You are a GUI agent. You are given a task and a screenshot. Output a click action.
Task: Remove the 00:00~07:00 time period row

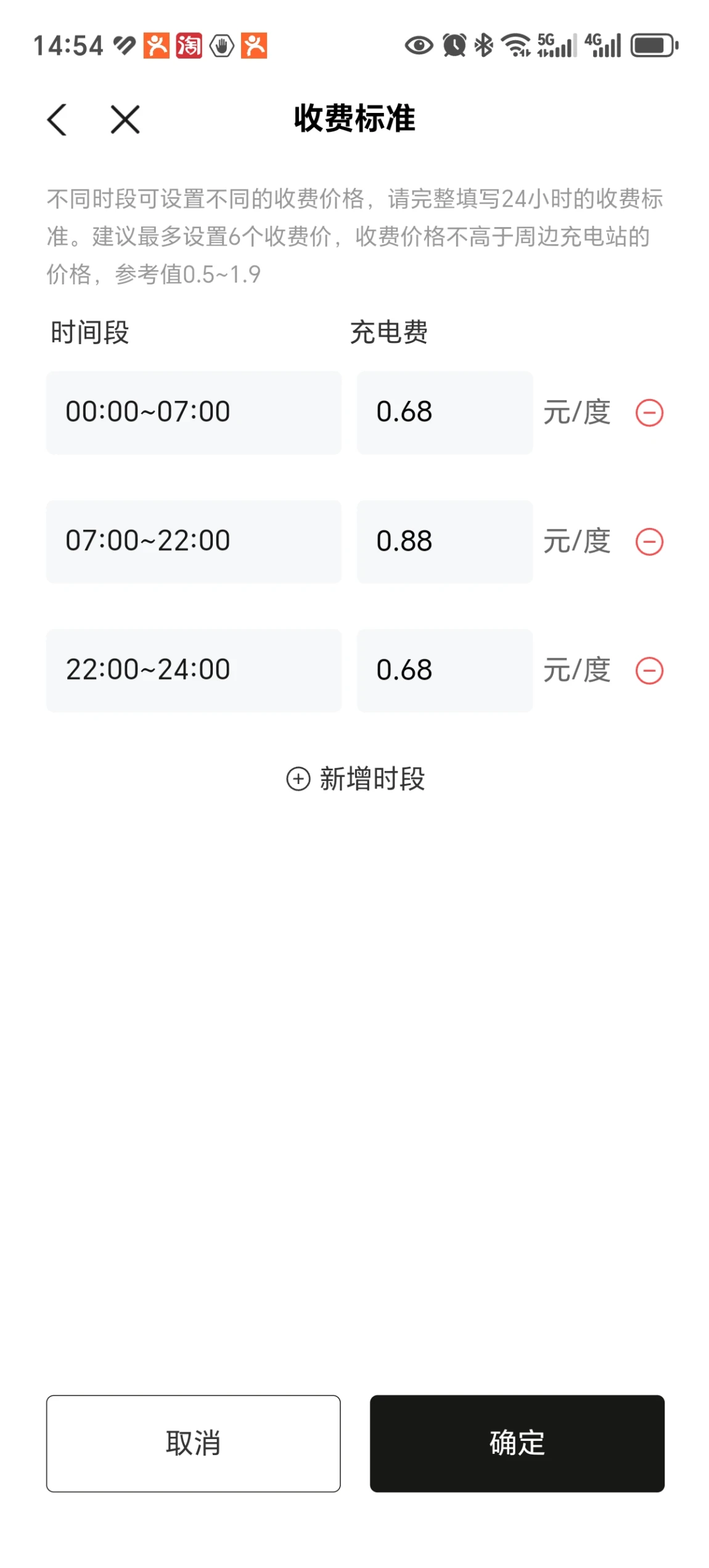click(649, 413)
